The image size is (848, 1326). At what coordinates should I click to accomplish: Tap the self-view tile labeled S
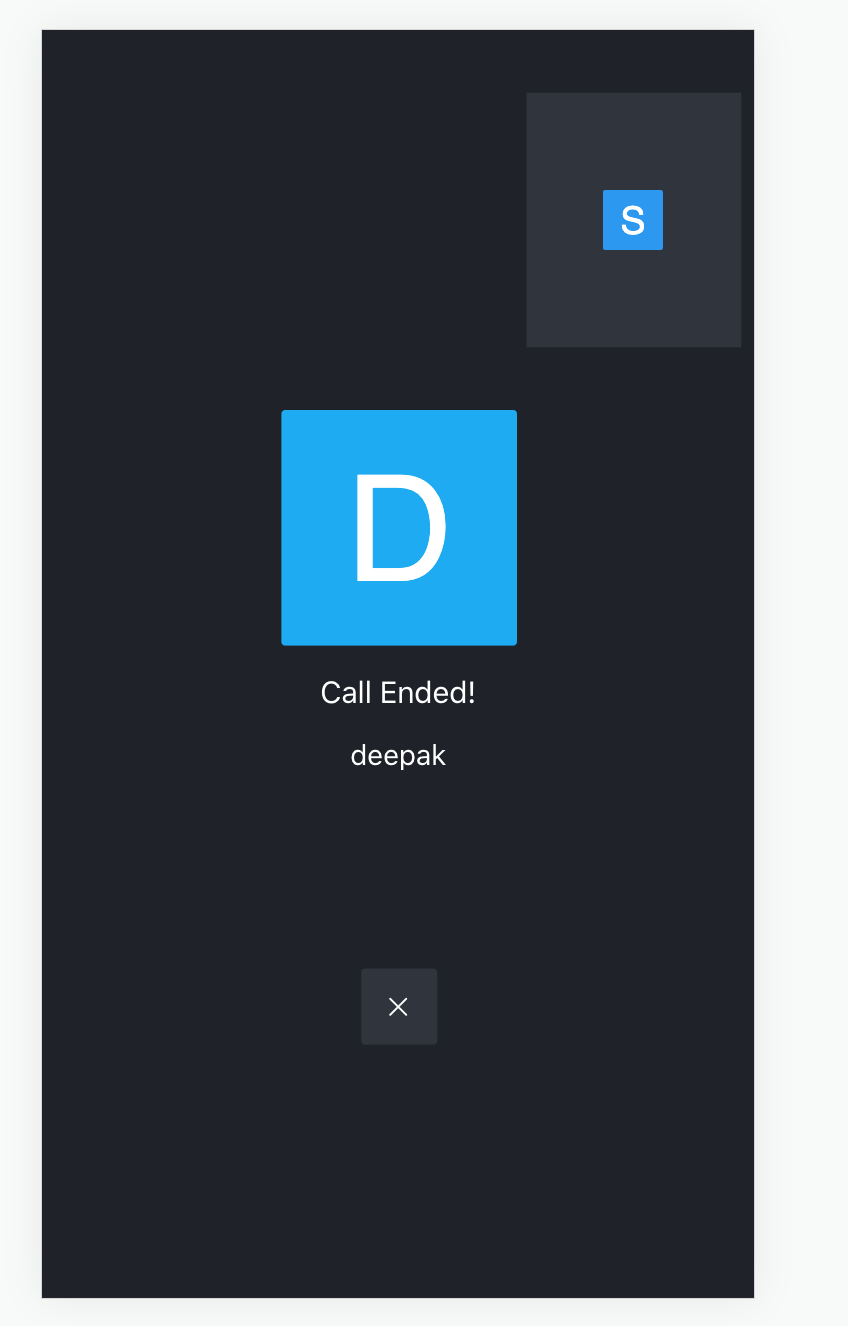click(633, 220)
